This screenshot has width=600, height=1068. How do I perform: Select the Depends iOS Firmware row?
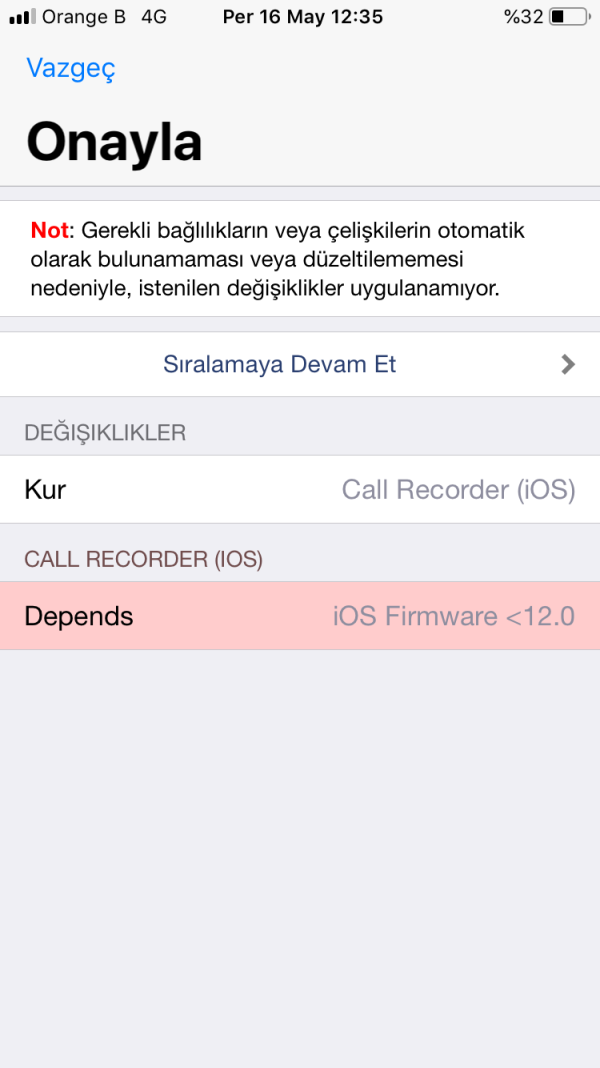coord(300,616)
